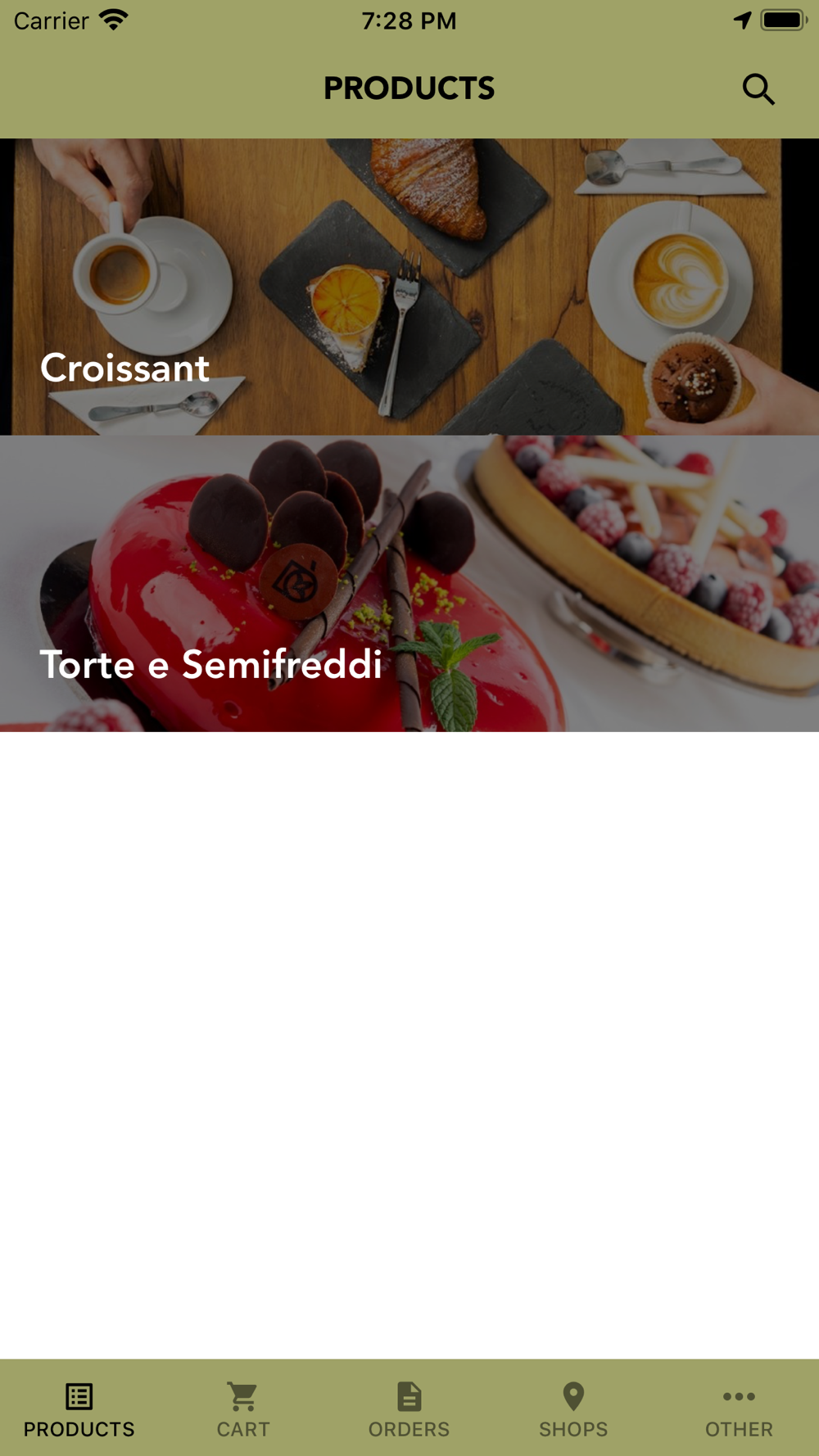Open the Other tab
This screenshot has width=819, height=1456.
coord(739,1409)
